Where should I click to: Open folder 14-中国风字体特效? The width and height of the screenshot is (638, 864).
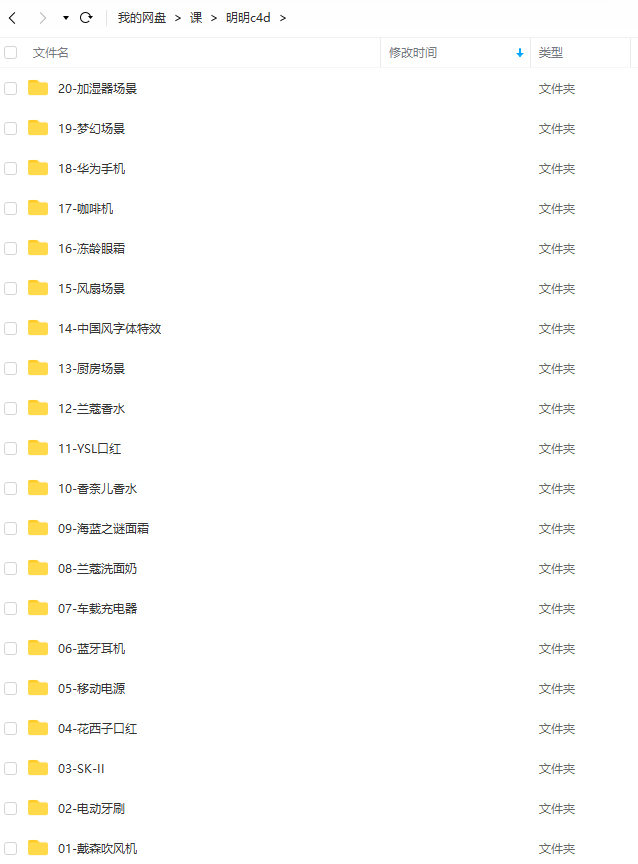(109, 328)
